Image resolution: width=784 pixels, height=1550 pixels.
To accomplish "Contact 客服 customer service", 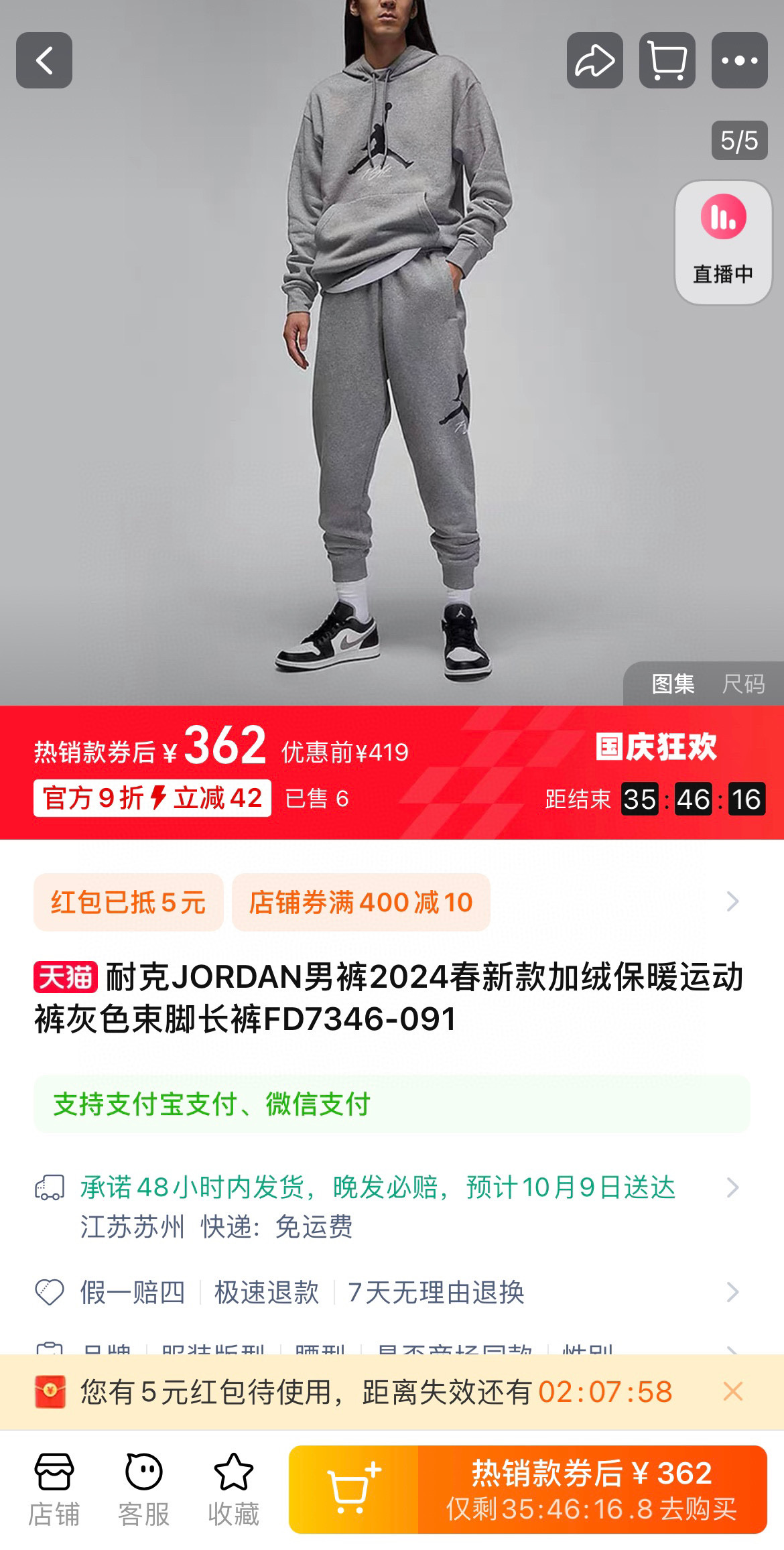I will pos(143,1489).
